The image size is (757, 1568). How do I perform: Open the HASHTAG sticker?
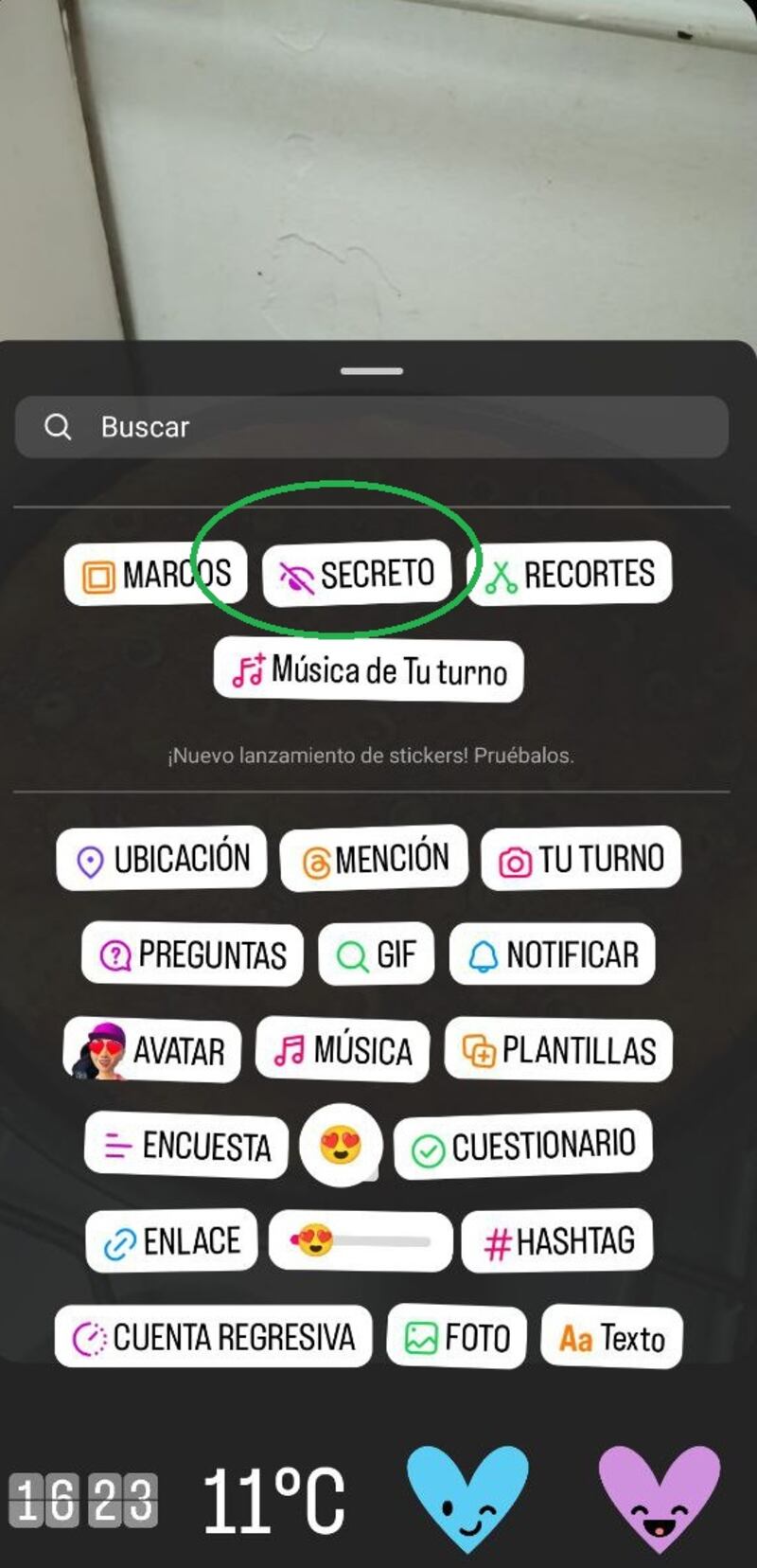[x=557, y=1240]
